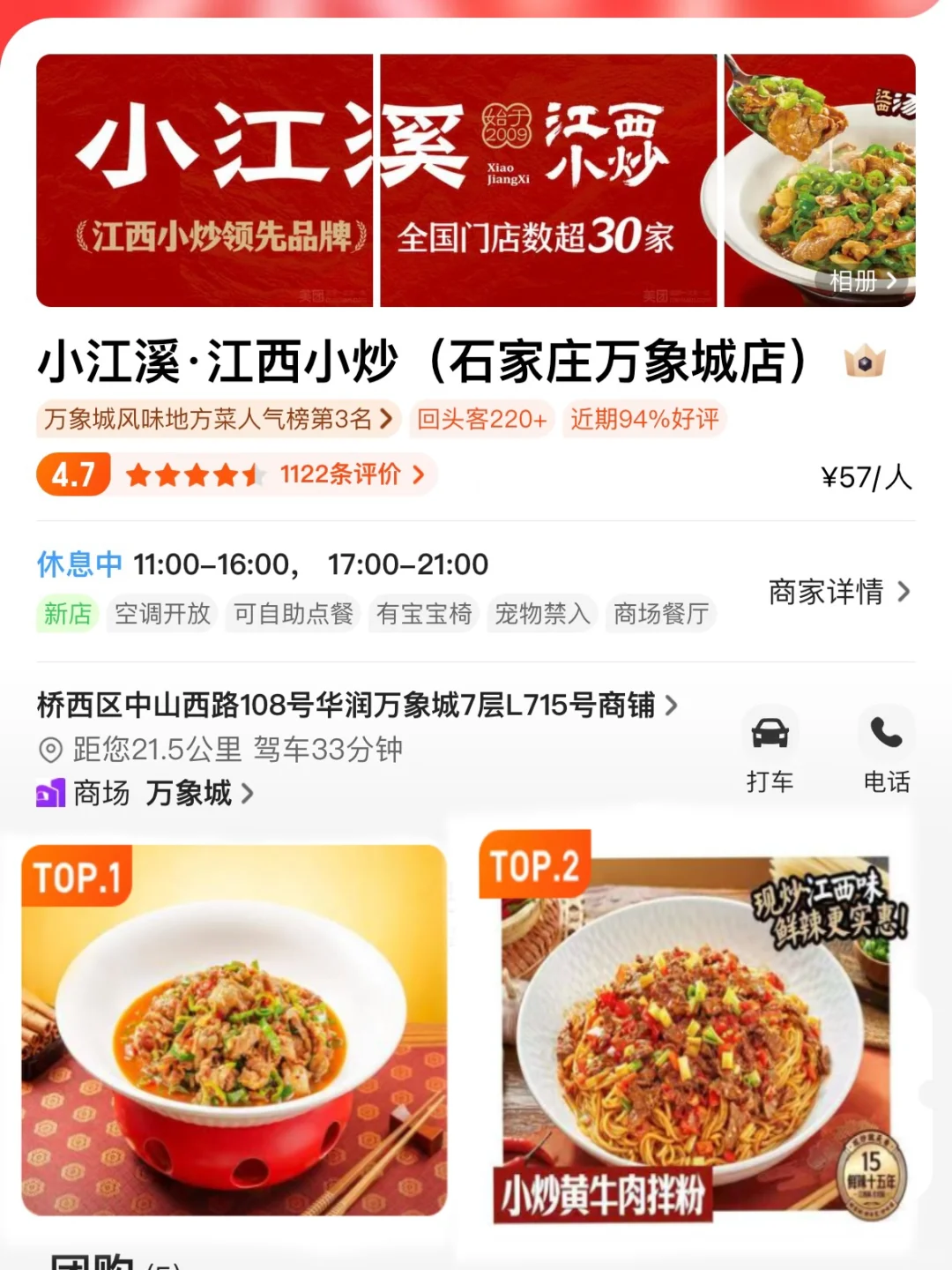Click the crown badge beside the restaurant name
The height and width of the screenshot is (1270, 952).
pos(864,360)
